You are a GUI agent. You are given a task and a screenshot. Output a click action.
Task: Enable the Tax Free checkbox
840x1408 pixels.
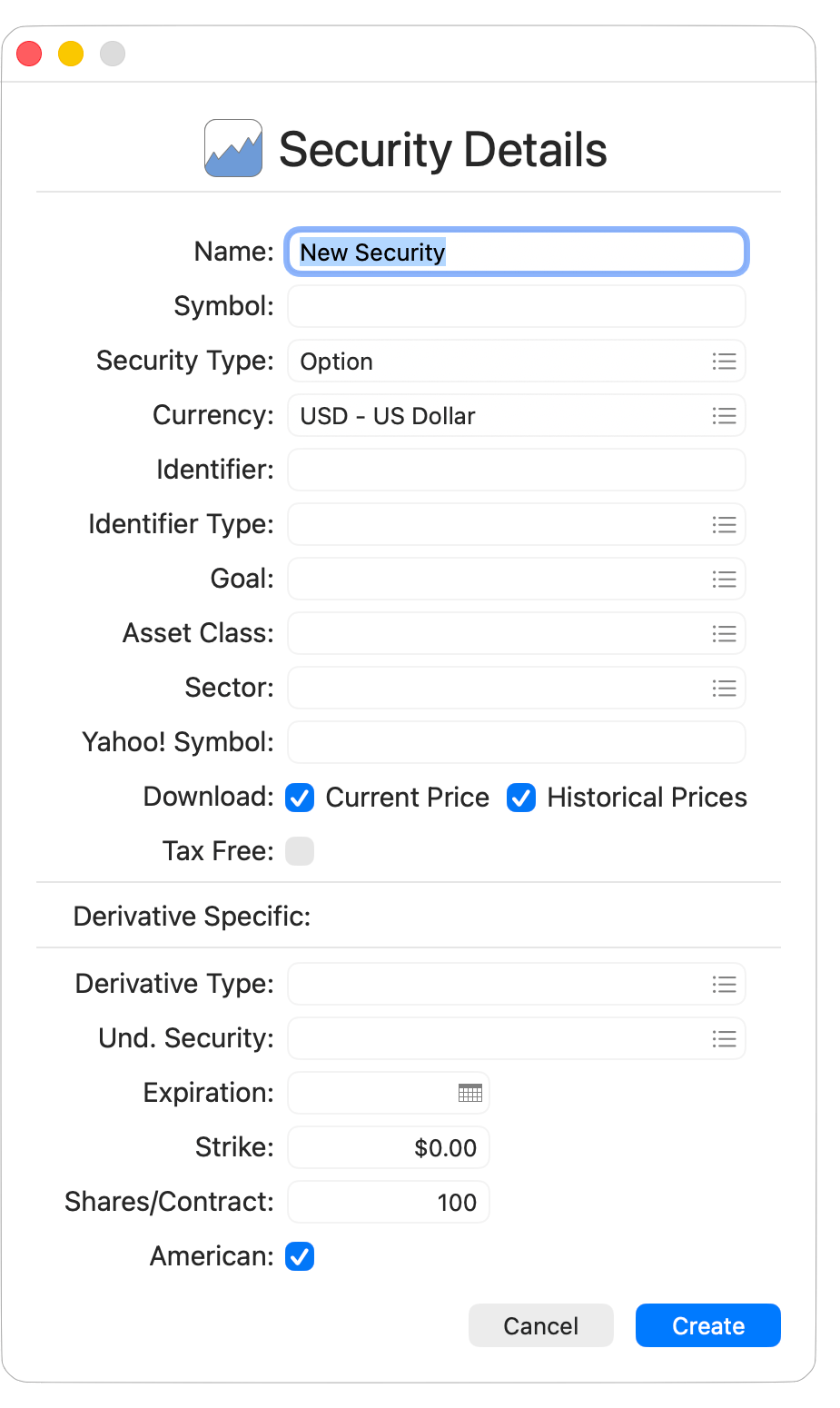pyautogui.click(x=300, y=851)
